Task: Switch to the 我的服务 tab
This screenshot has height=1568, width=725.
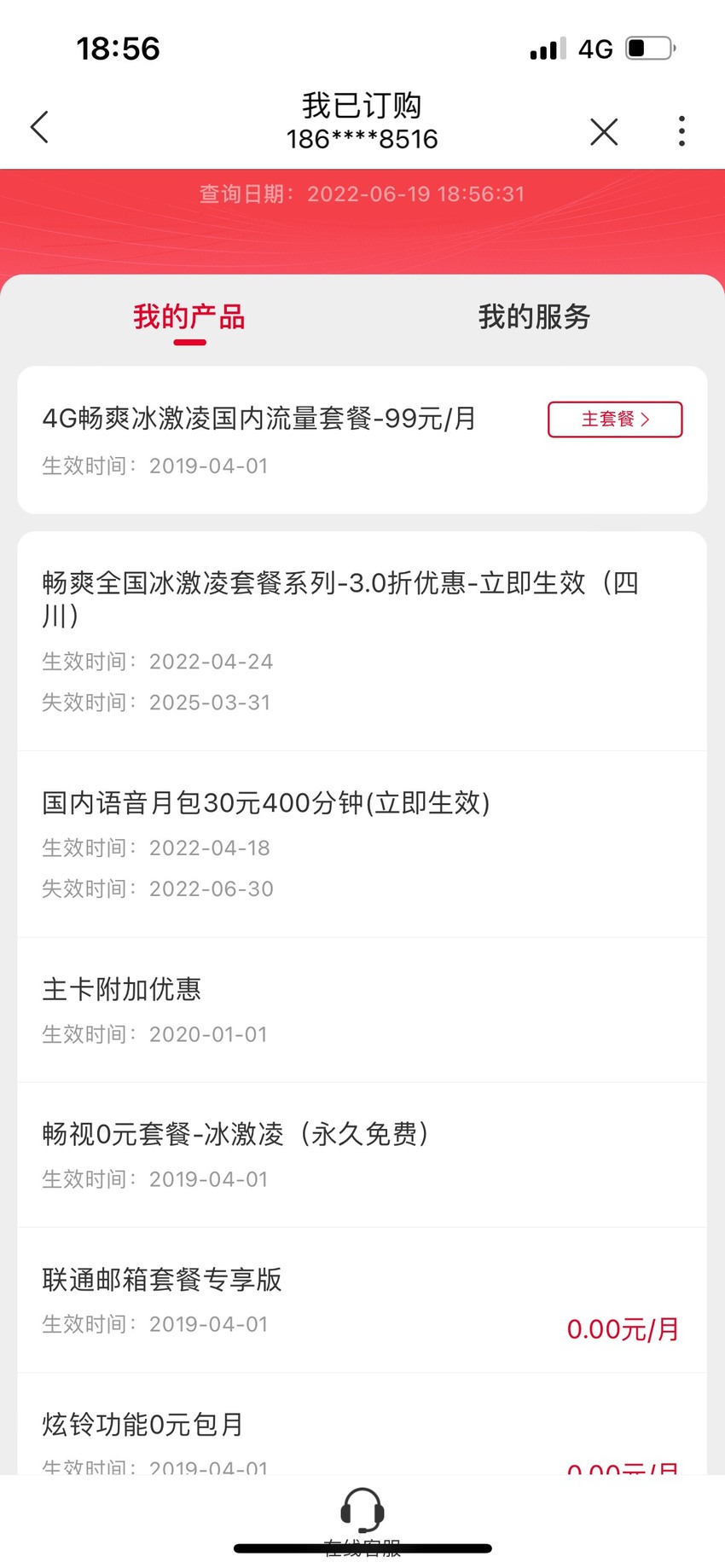Action: (x=534, y=317)
